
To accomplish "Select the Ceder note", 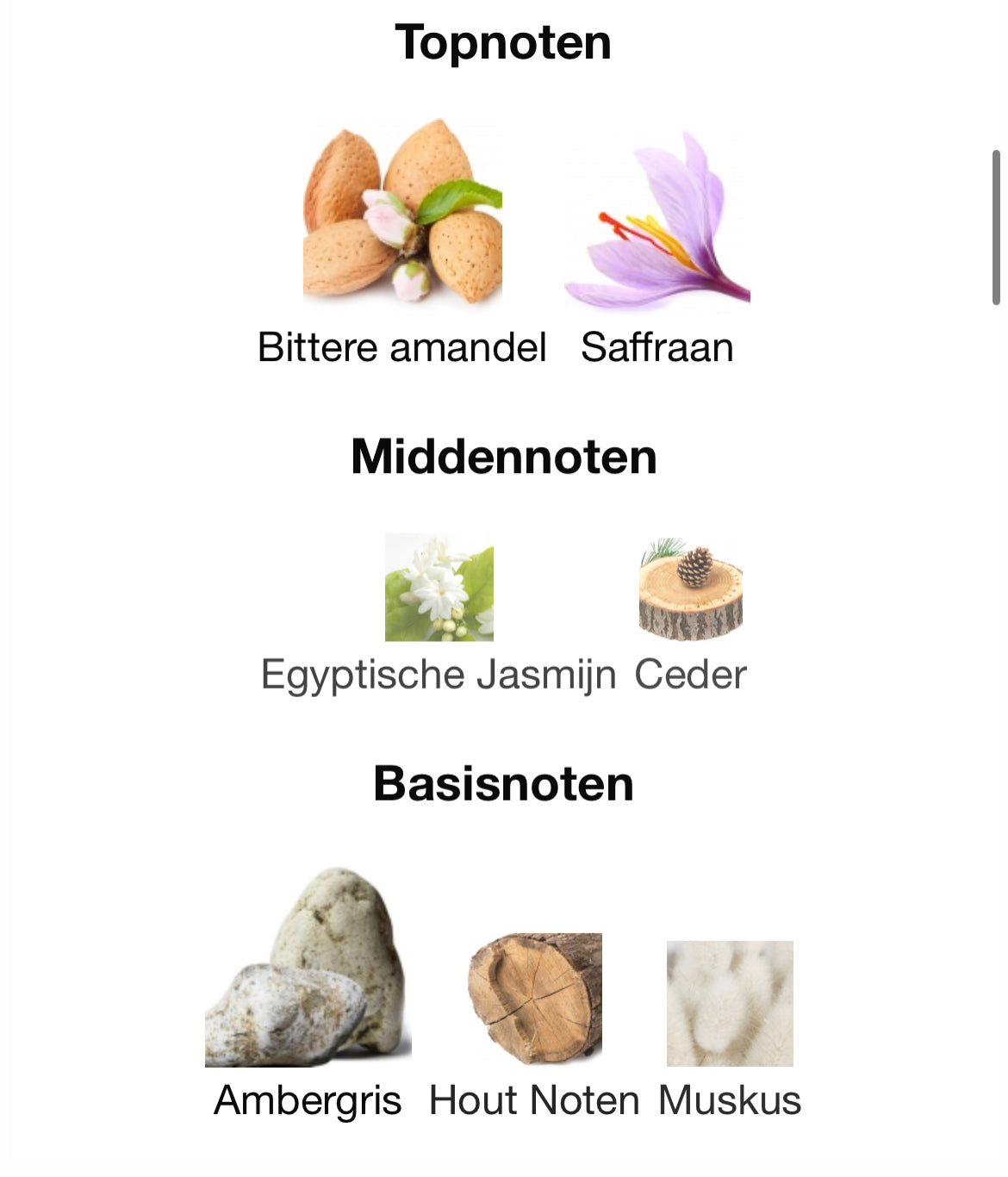I will coord(690,589).
